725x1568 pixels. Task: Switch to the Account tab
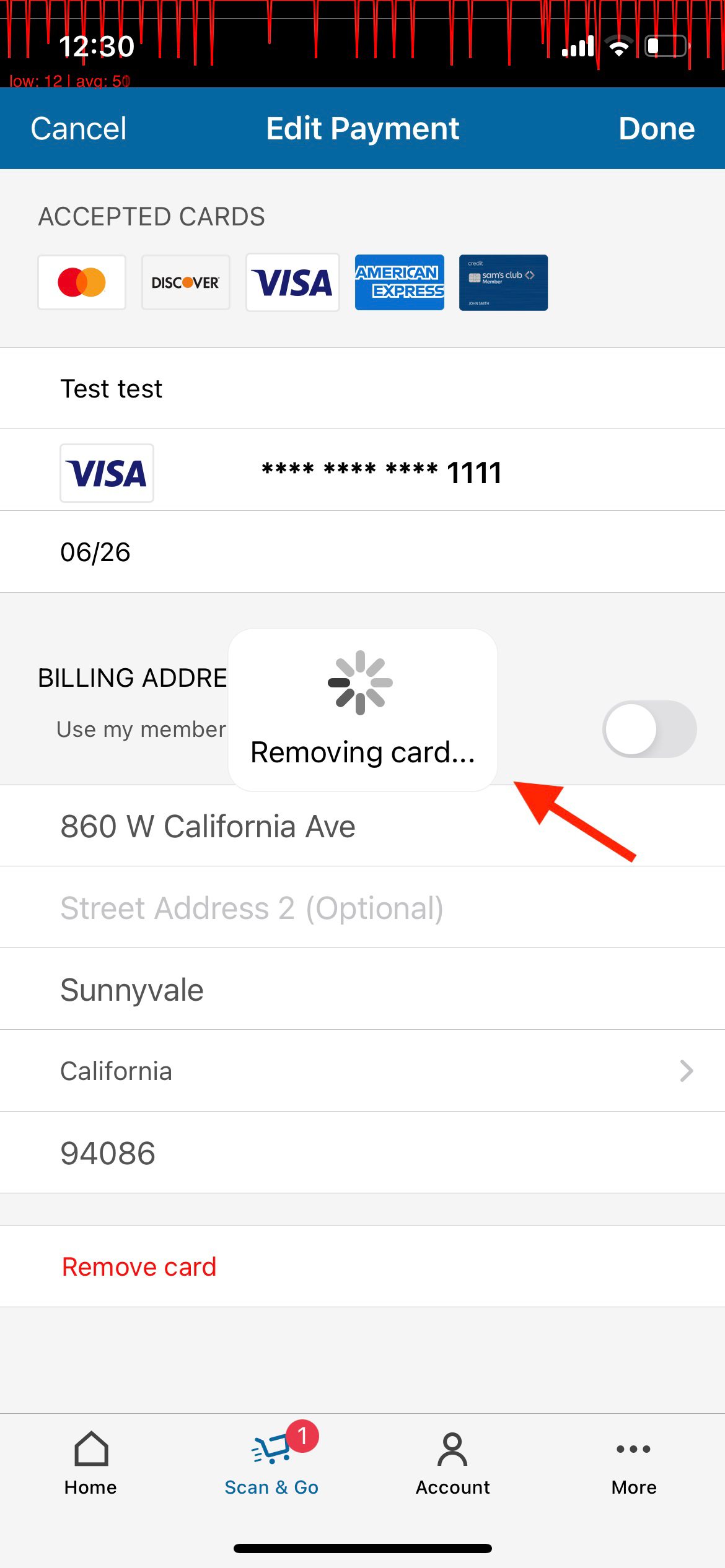453,1463
